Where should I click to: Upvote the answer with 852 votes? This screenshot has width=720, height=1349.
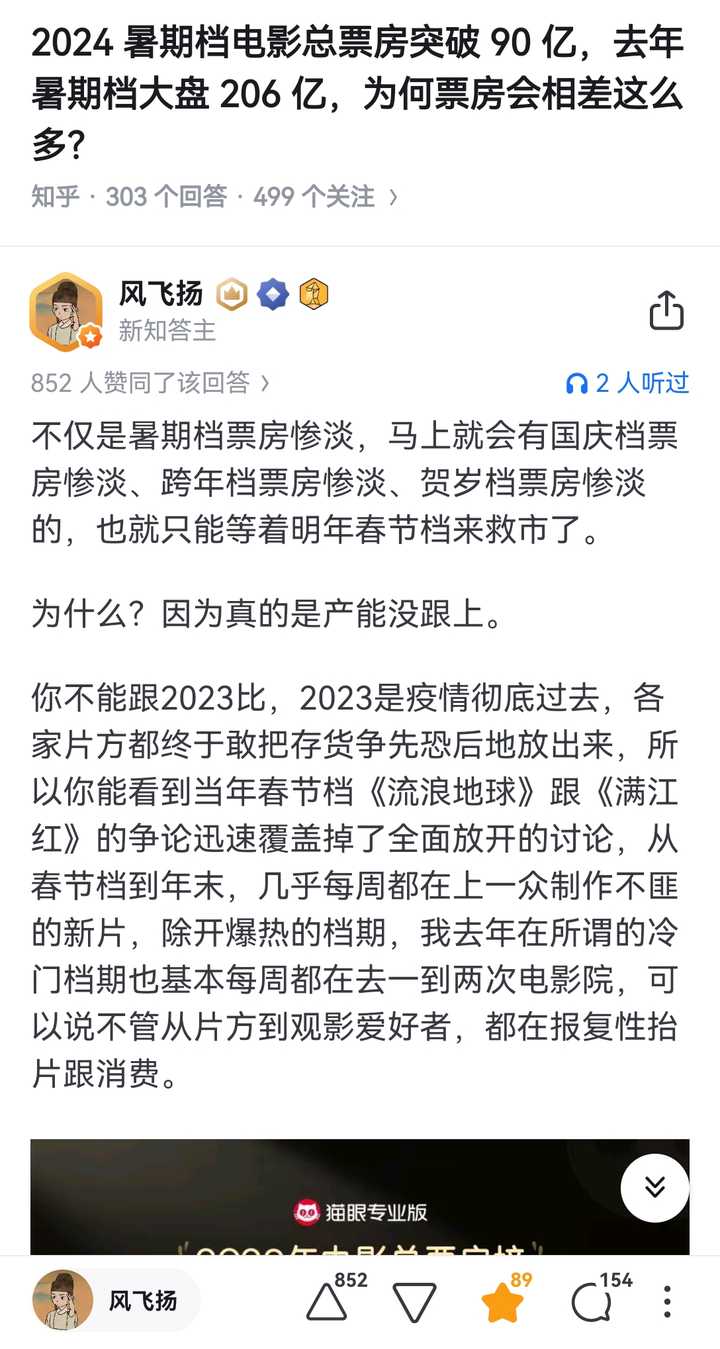(327, 1301)
